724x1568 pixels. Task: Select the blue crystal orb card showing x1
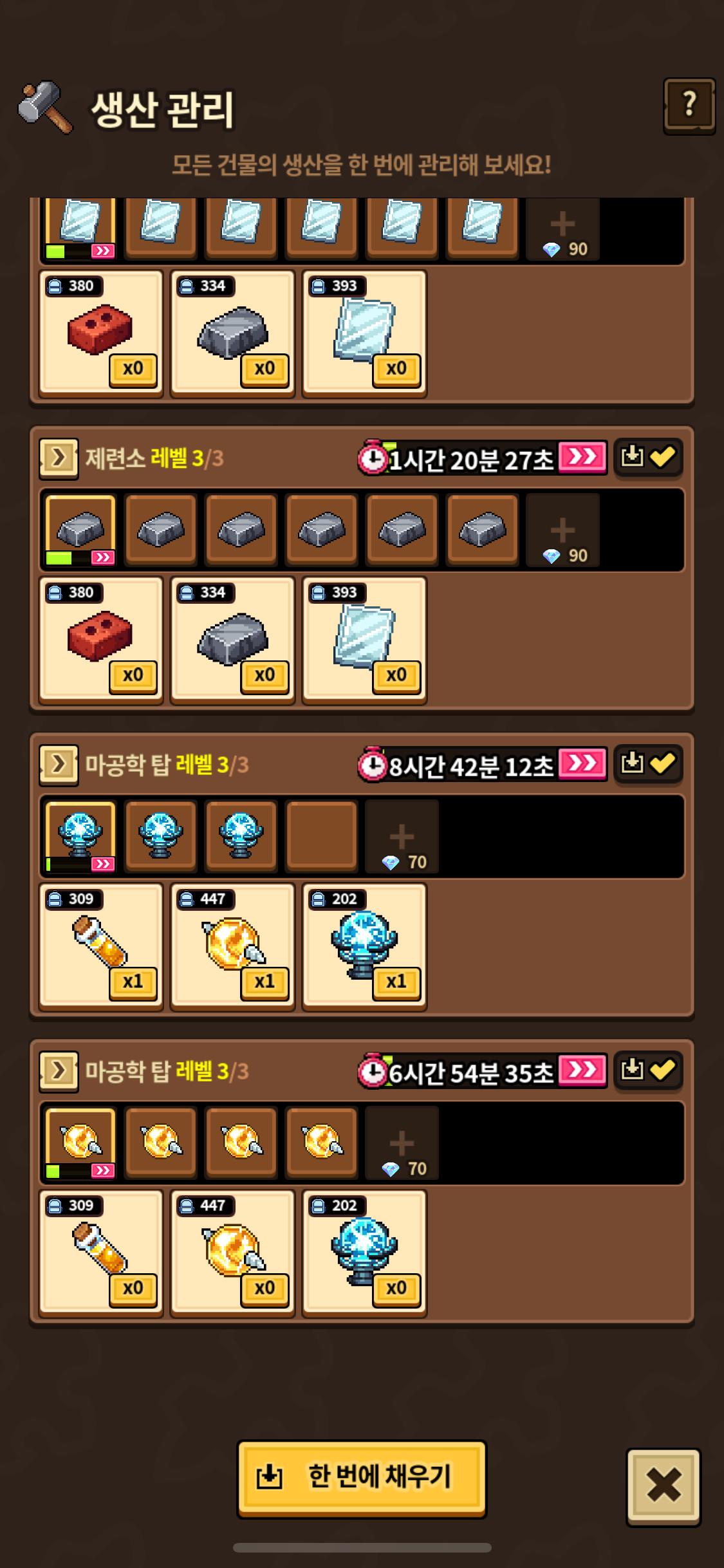tap(364, 944)
